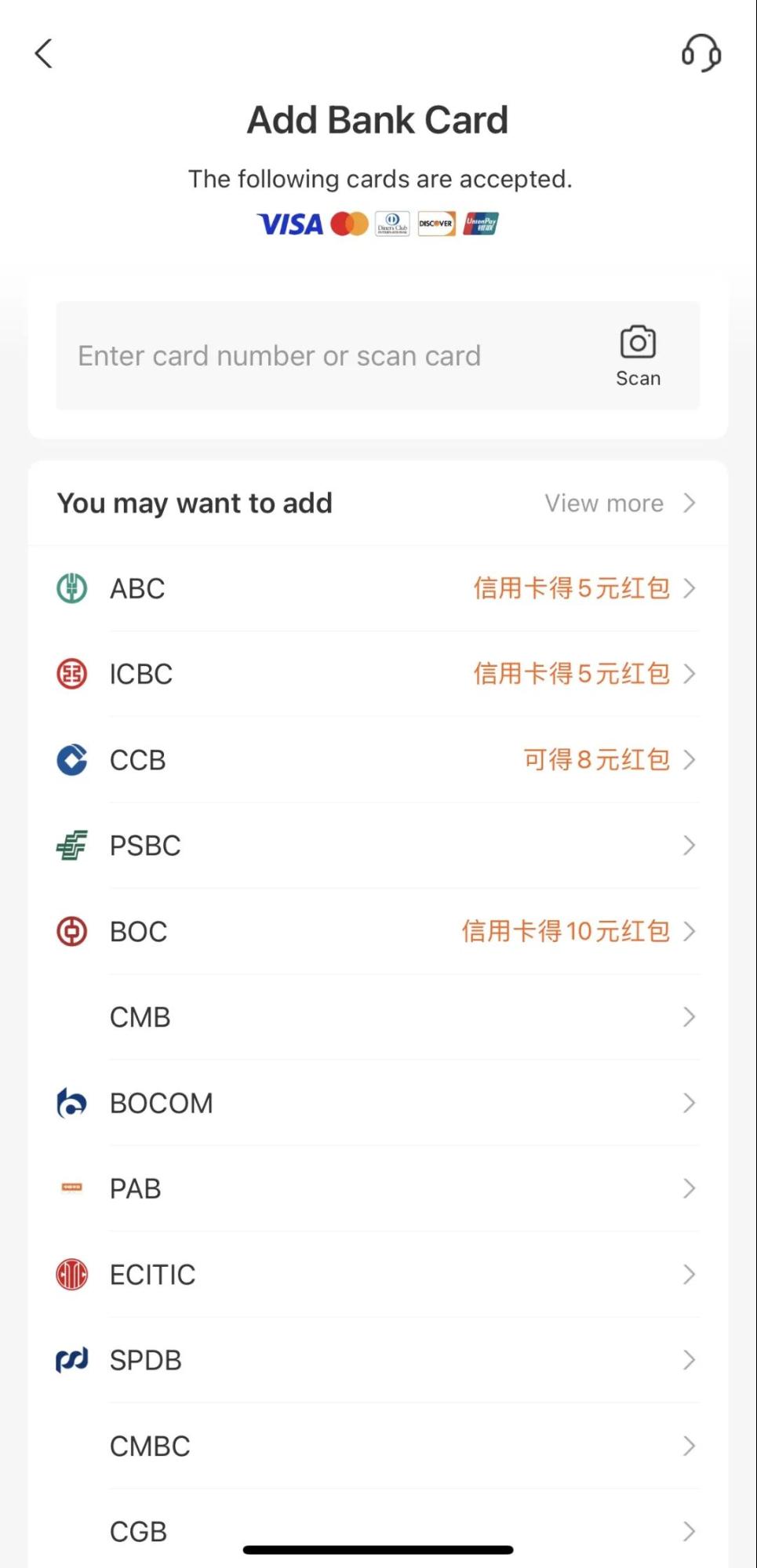Image resolution: width=757 pixels, height=1568 pixels.
Task: Open the CGB bank entry
Action: [377, 1530]
